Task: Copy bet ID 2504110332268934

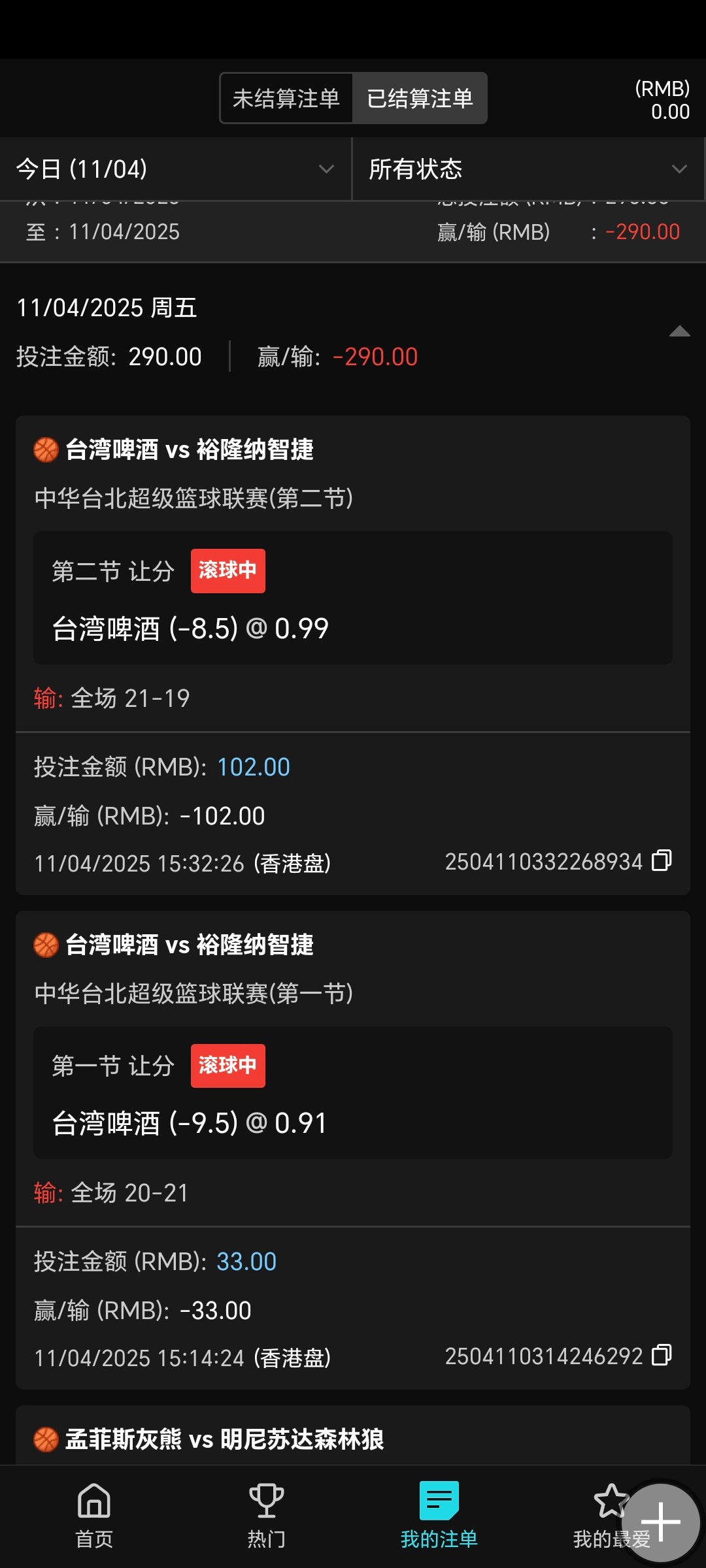Action: pos(662,860)
